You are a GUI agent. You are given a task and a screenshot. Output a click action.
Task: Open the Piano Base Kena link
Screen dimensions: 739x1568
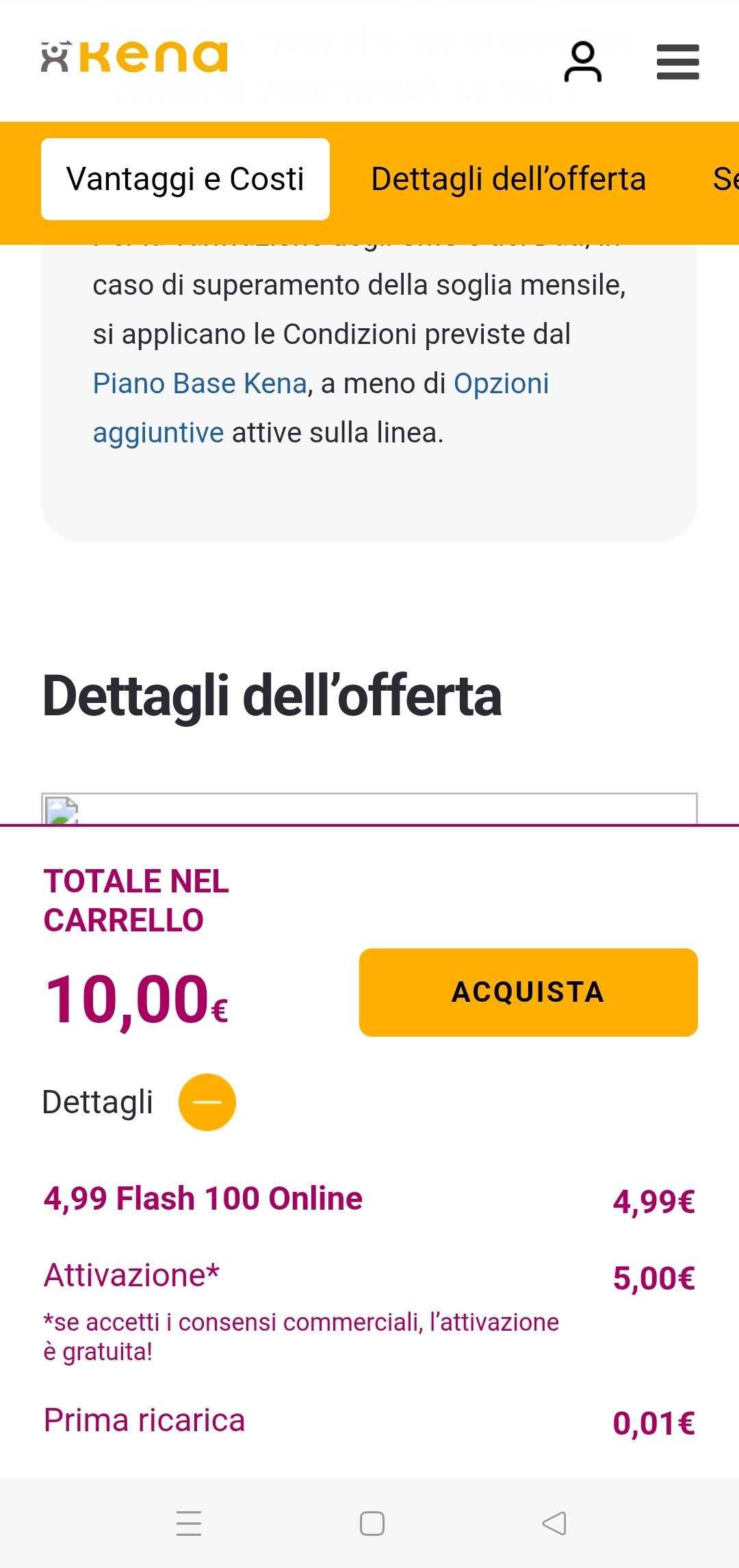(200, 384)
